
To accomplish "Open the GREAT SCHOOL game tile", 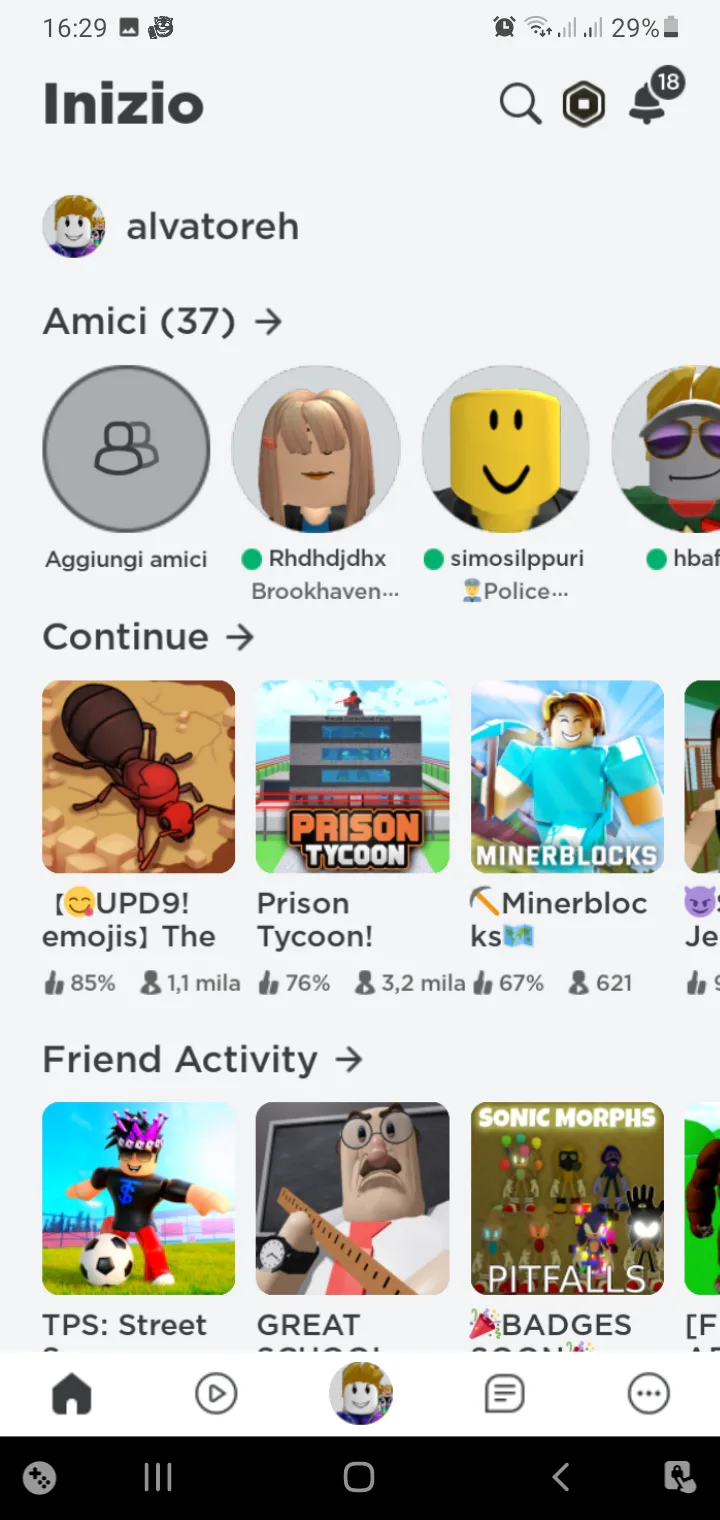I will coord(353,1198).
